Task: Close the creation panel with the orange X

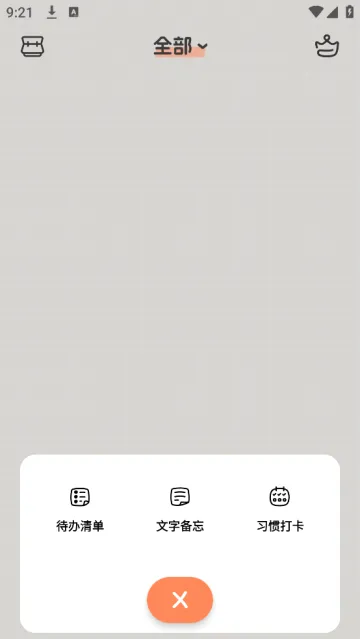Action: [180, 599]
